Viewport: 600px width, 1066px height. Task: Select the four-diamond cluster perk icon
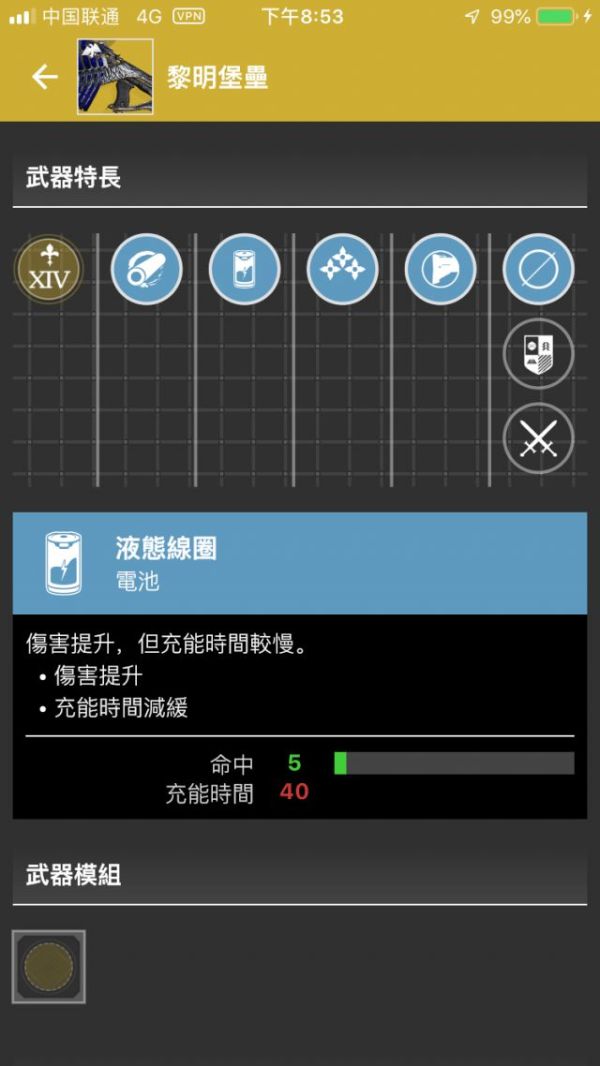coord(342,269)
